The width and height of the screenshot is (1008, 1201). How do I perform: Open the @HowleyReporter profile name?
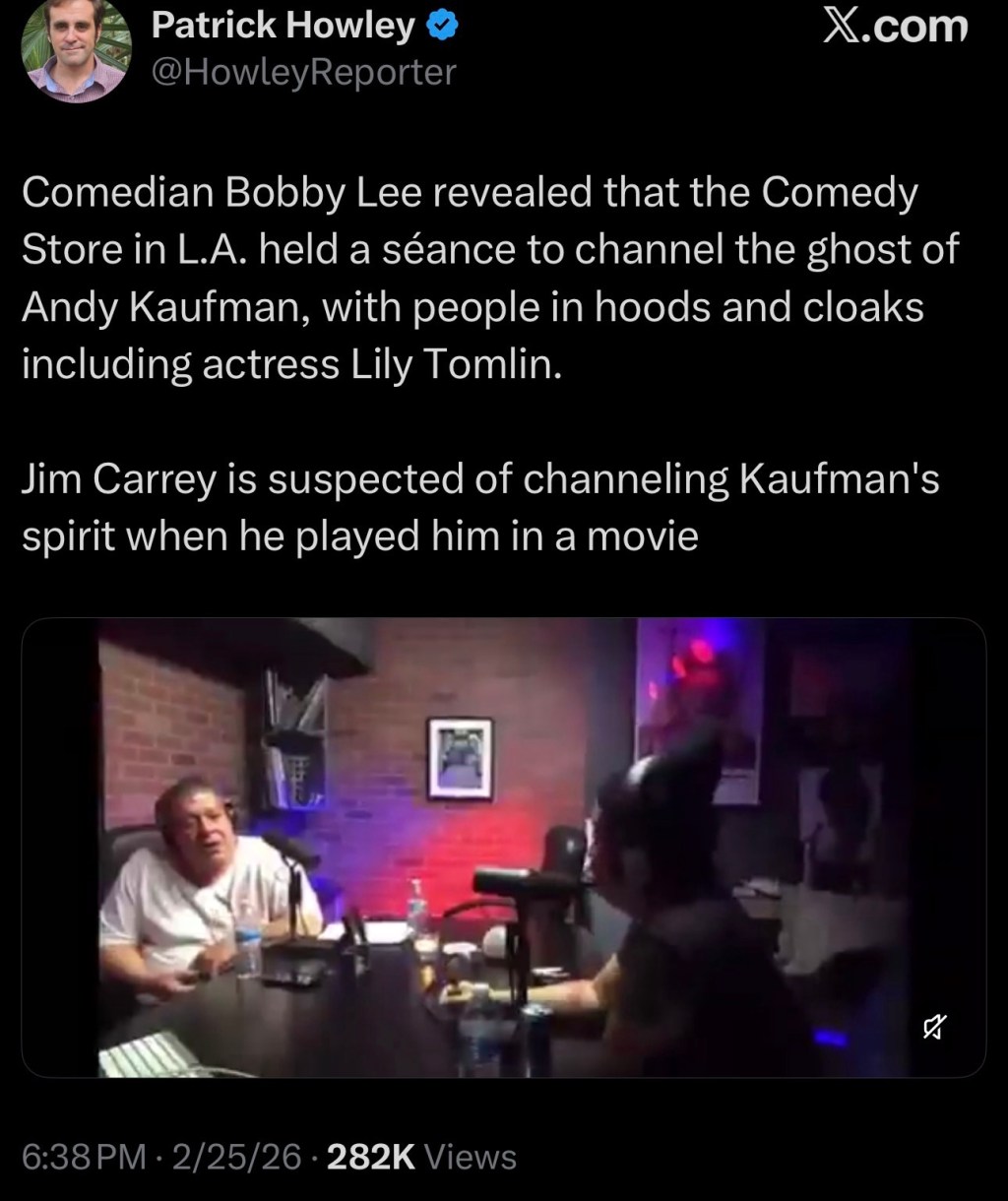point(303,72)
